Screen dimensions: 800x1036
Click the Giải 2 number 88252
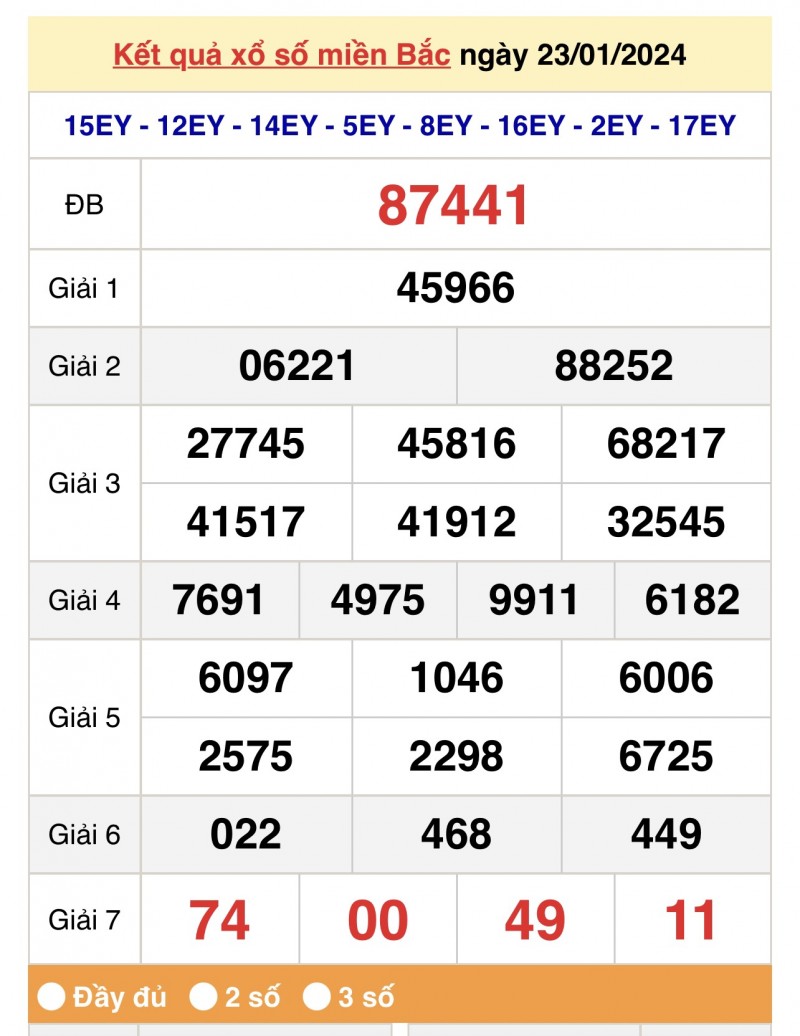pos(614,366)
